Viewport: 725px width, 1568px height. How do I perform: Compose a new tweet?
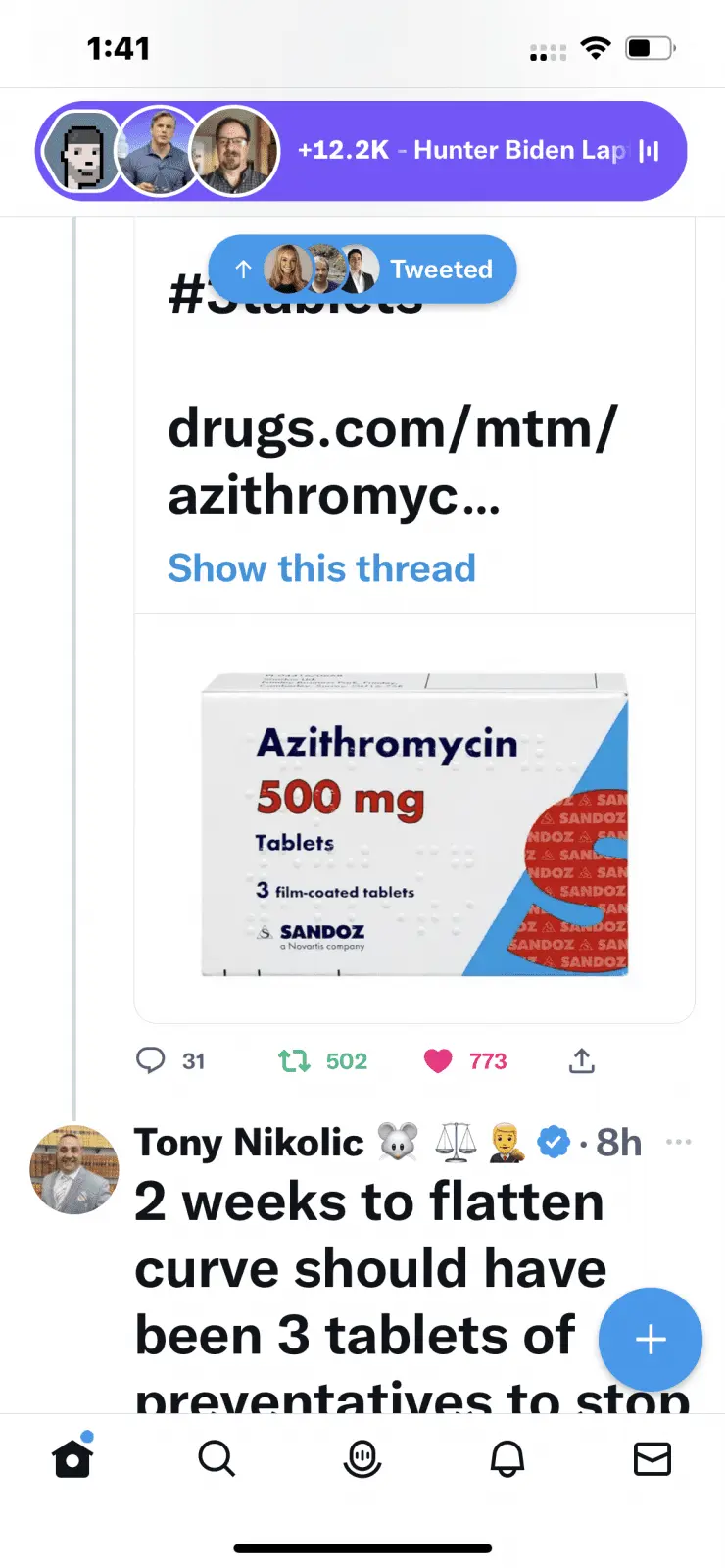coord(651,1339)
